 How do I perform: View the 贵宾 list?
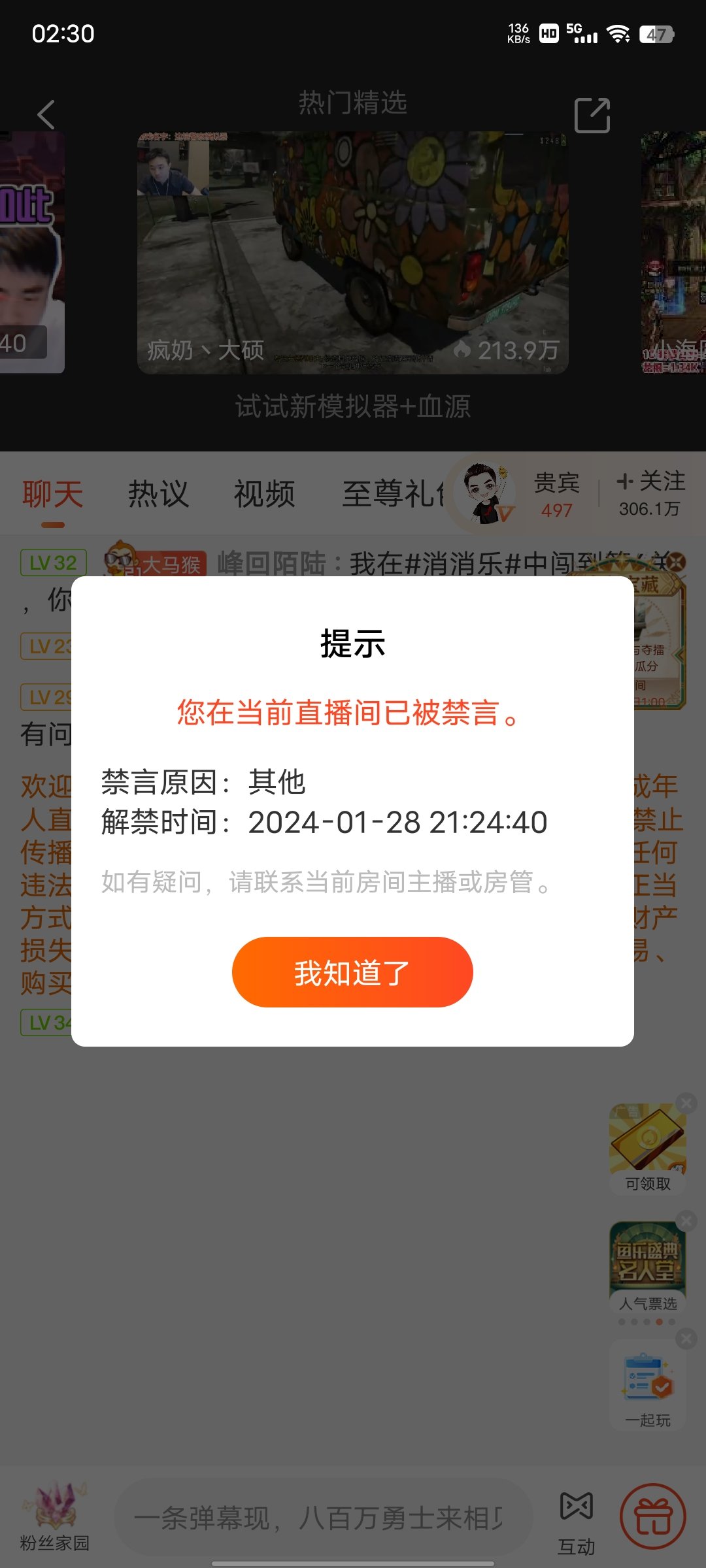click(x=557, y=495)
